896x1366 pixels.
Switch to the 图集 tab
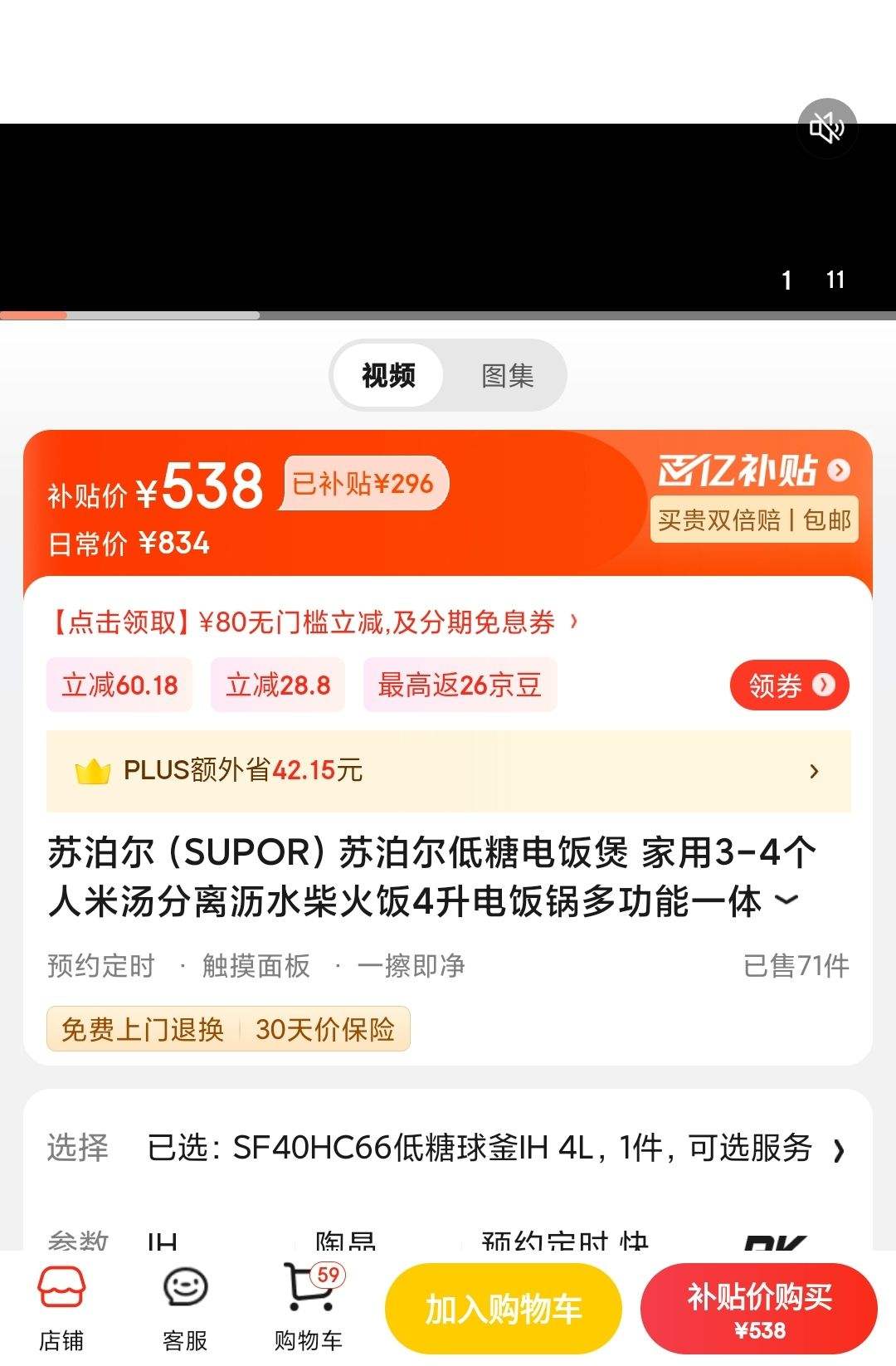tap(507, 375)
